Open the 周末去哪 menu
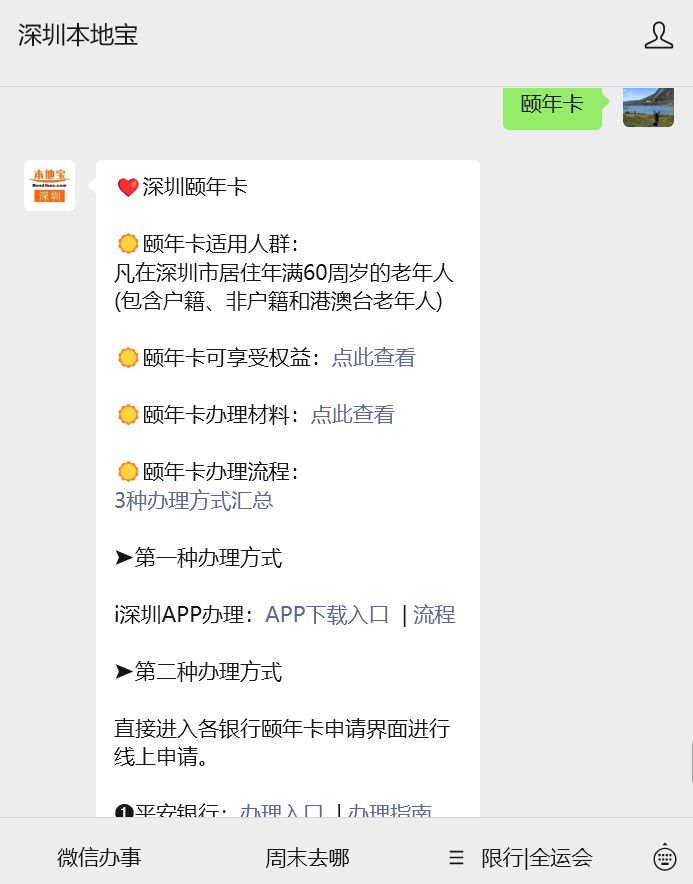This screenshot has width=693, height=884. click(x=307, y=857)
